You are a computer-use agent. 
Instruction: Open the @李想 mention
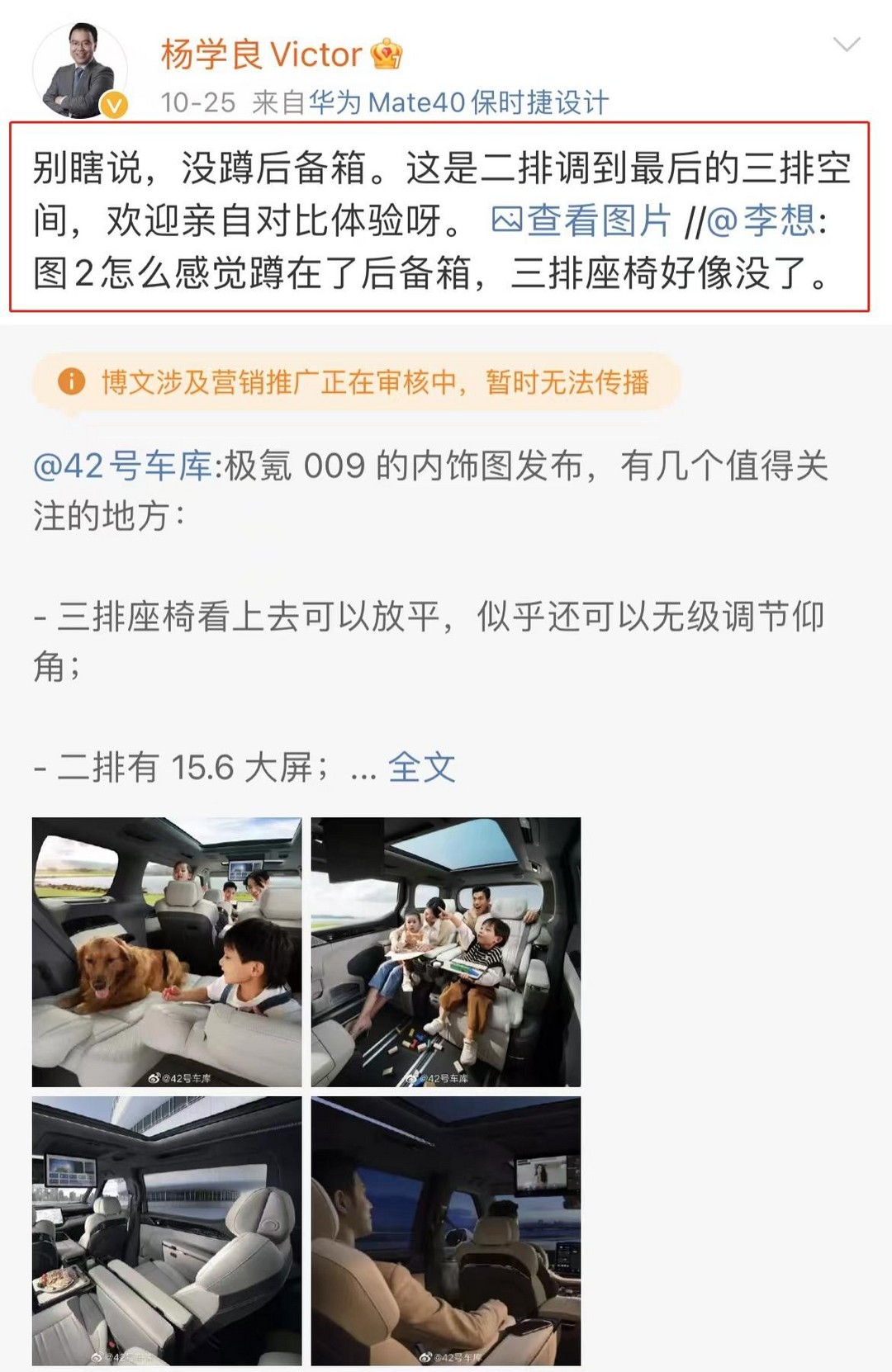762,221
